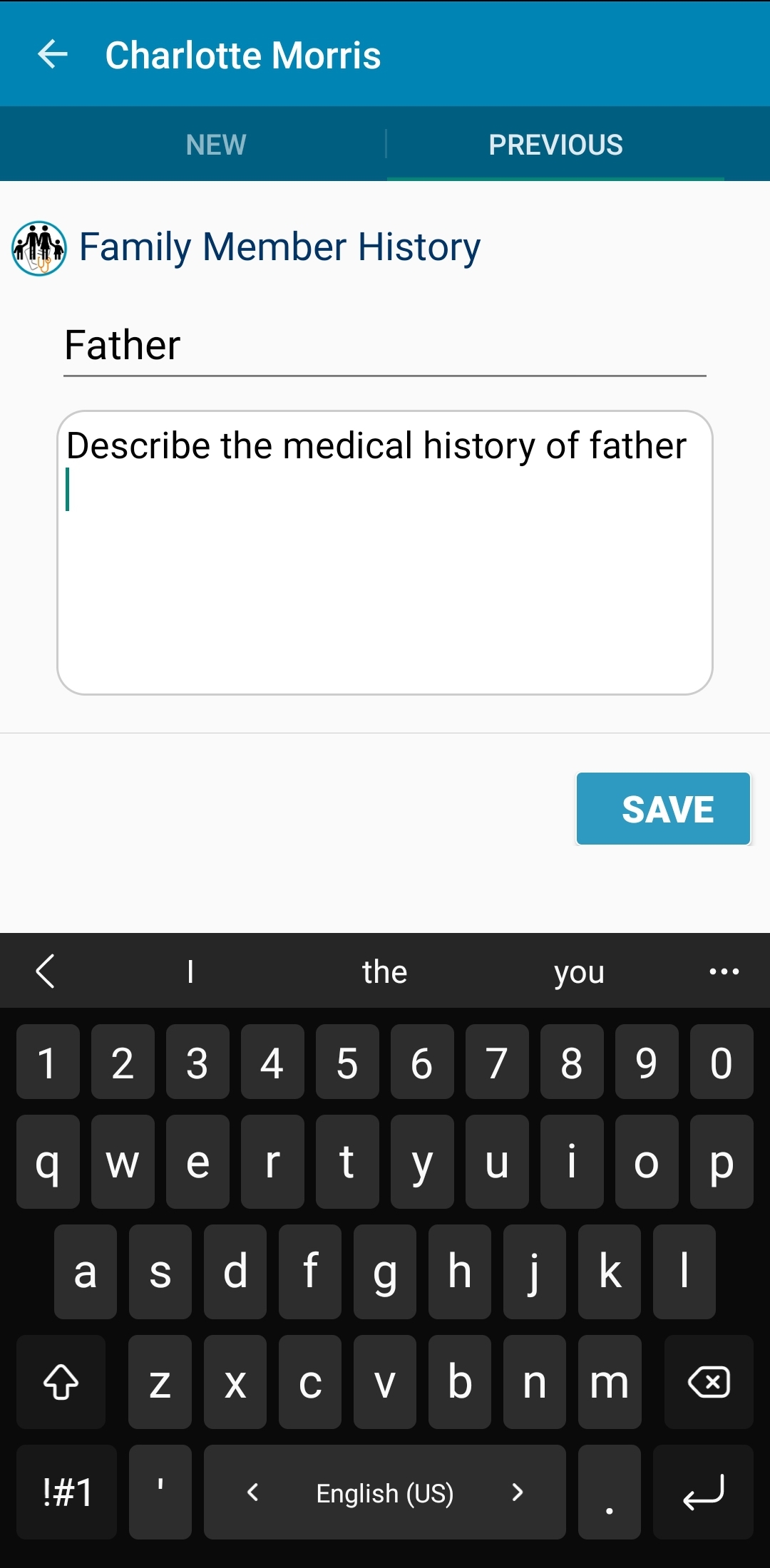The image size is (770, 1568).
Task: Tap the shift key
Action: [61, 1382]
